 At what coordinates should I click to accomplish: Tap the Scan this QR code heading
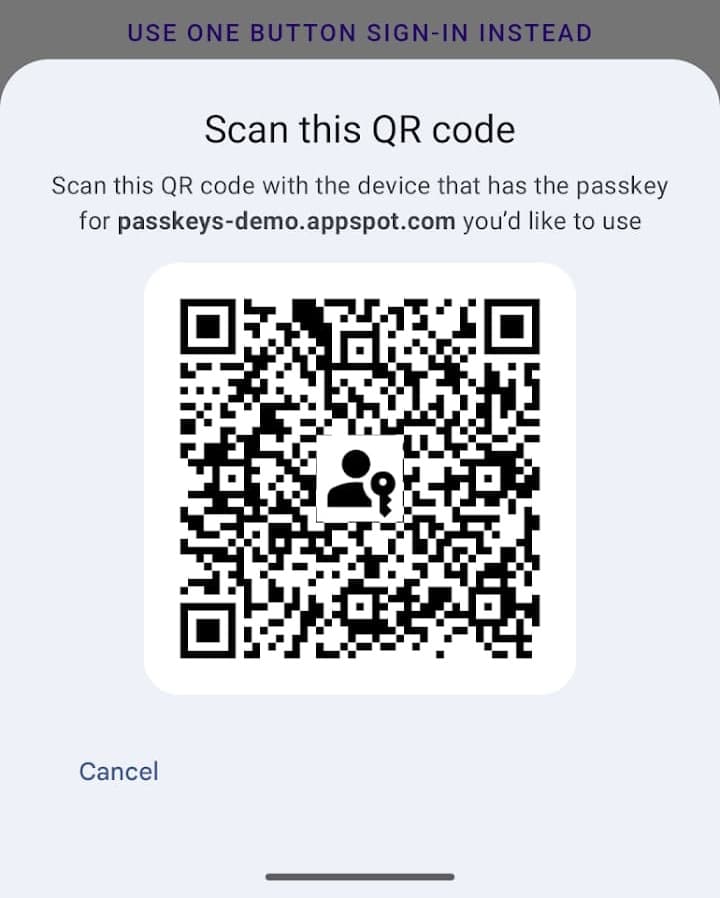click(360, 129)
